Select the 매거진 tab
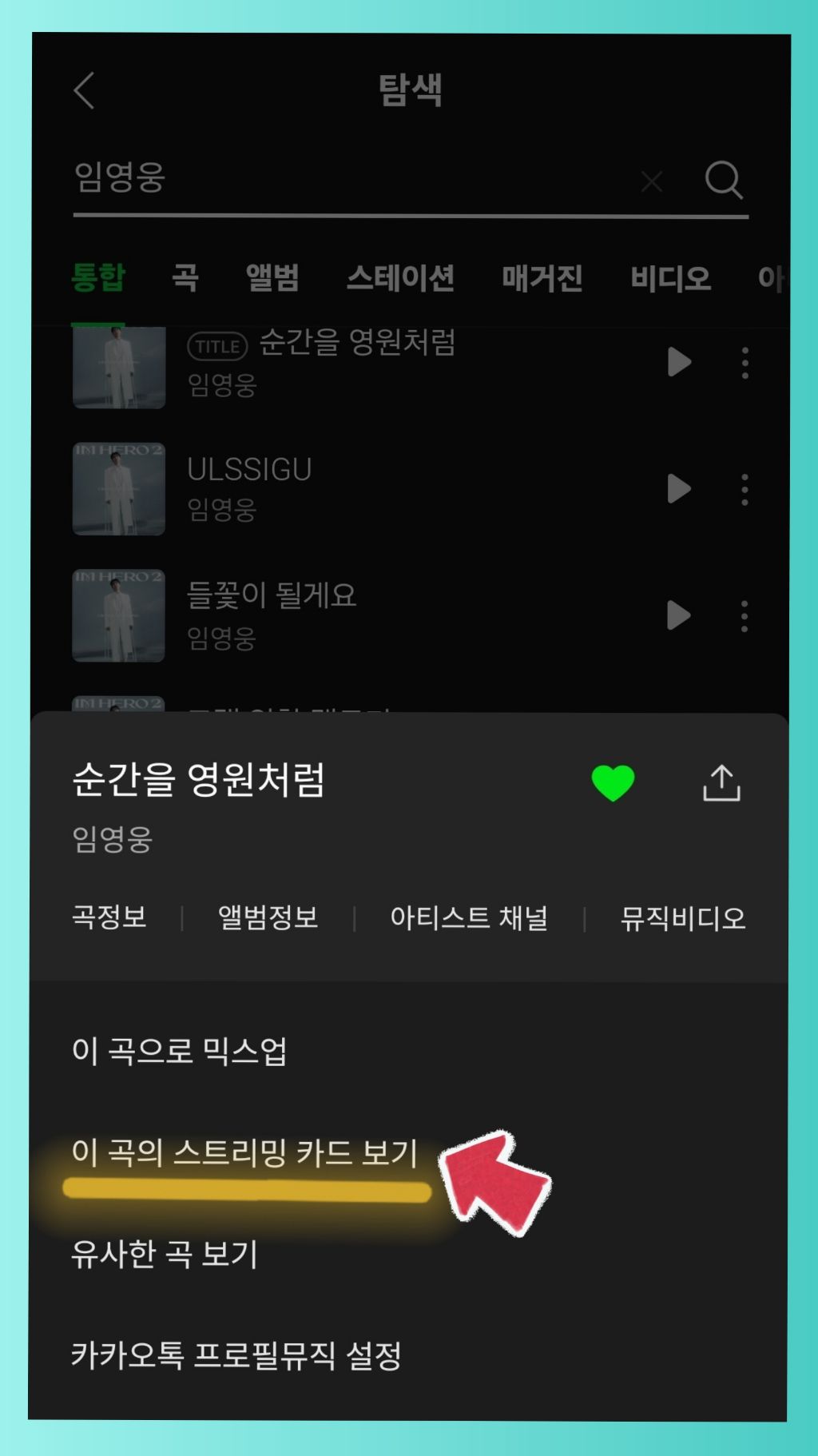This screenshot has width=818, height=1456. pos(542,278)
